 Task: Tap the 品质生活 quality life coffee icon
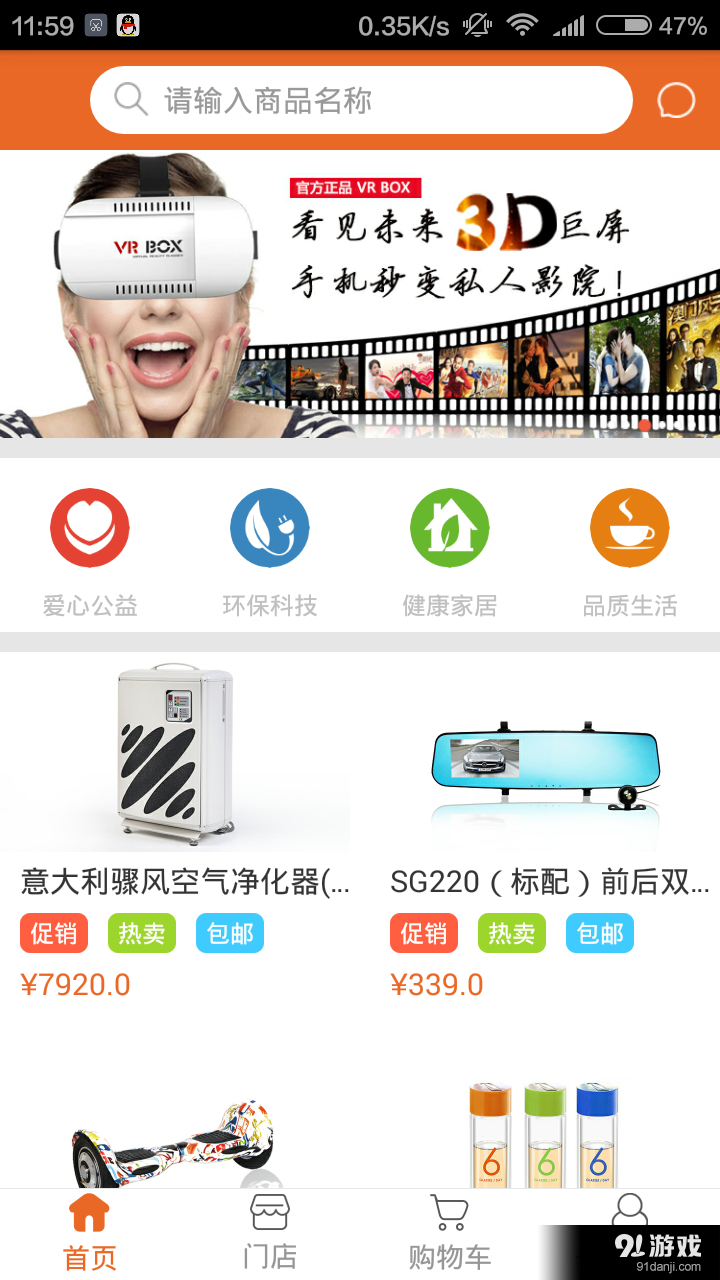point(630,528)
